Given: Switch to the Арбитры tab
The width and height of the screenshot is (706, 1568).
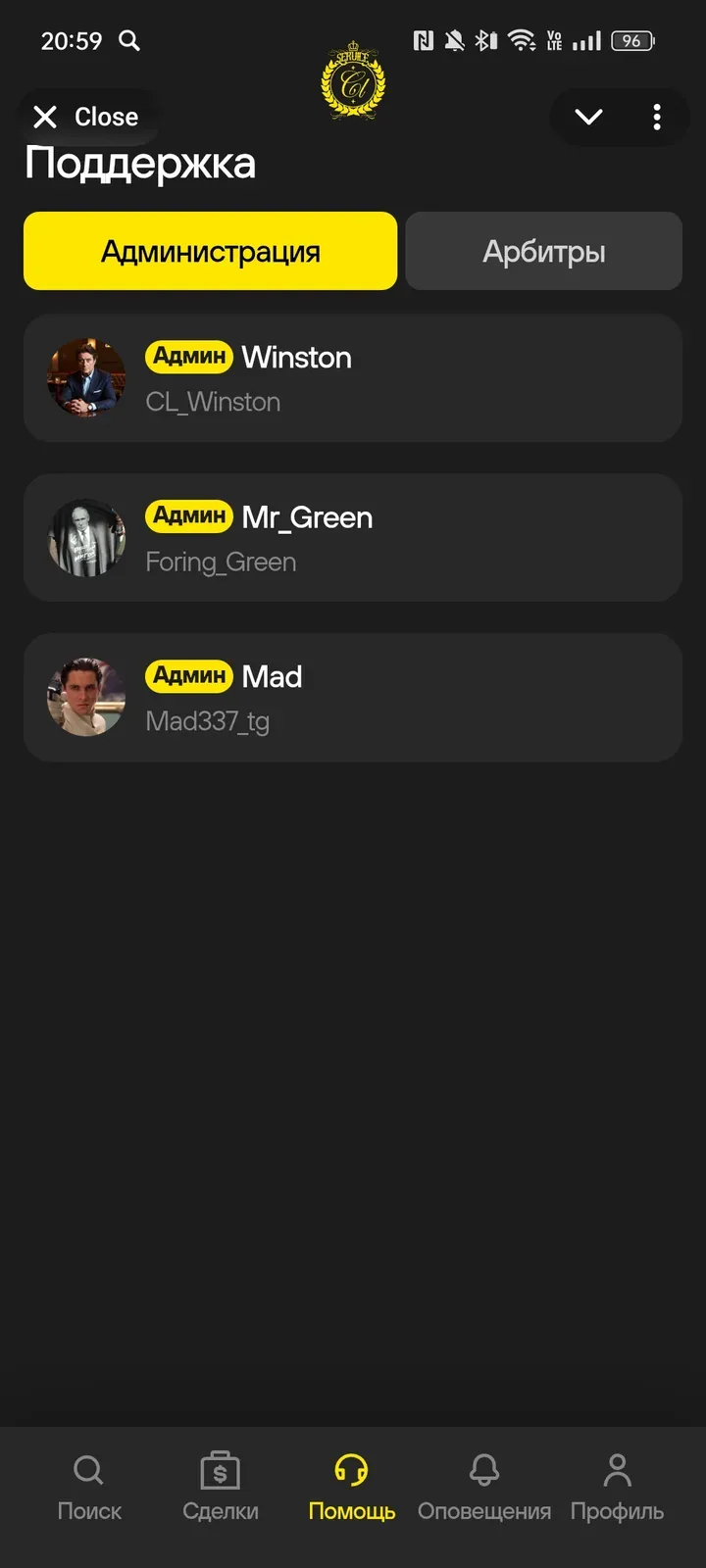Looking at the screenshot, I should coord(543,252).
